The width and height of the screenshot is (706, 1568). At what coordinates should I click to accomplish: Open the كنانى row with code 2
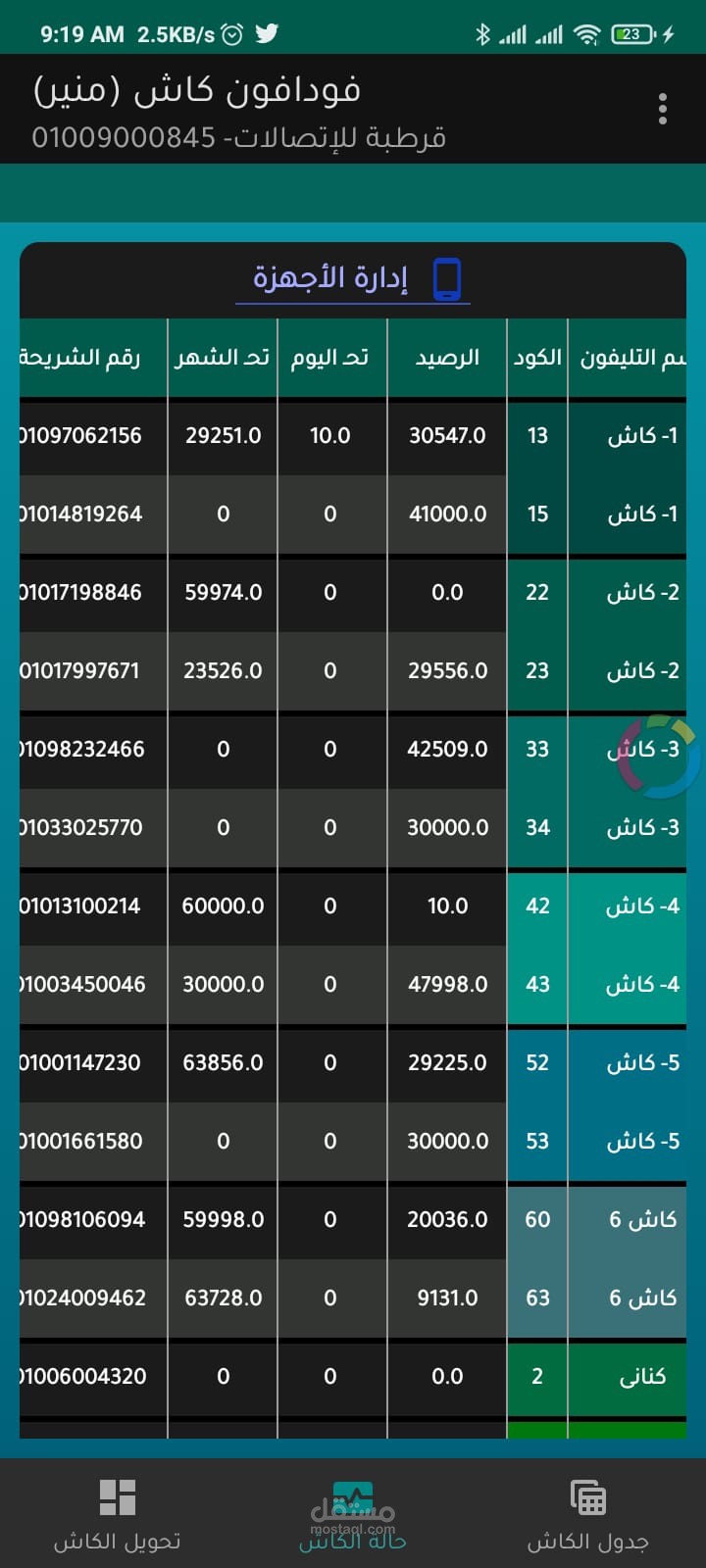(x=353, y=1377)
